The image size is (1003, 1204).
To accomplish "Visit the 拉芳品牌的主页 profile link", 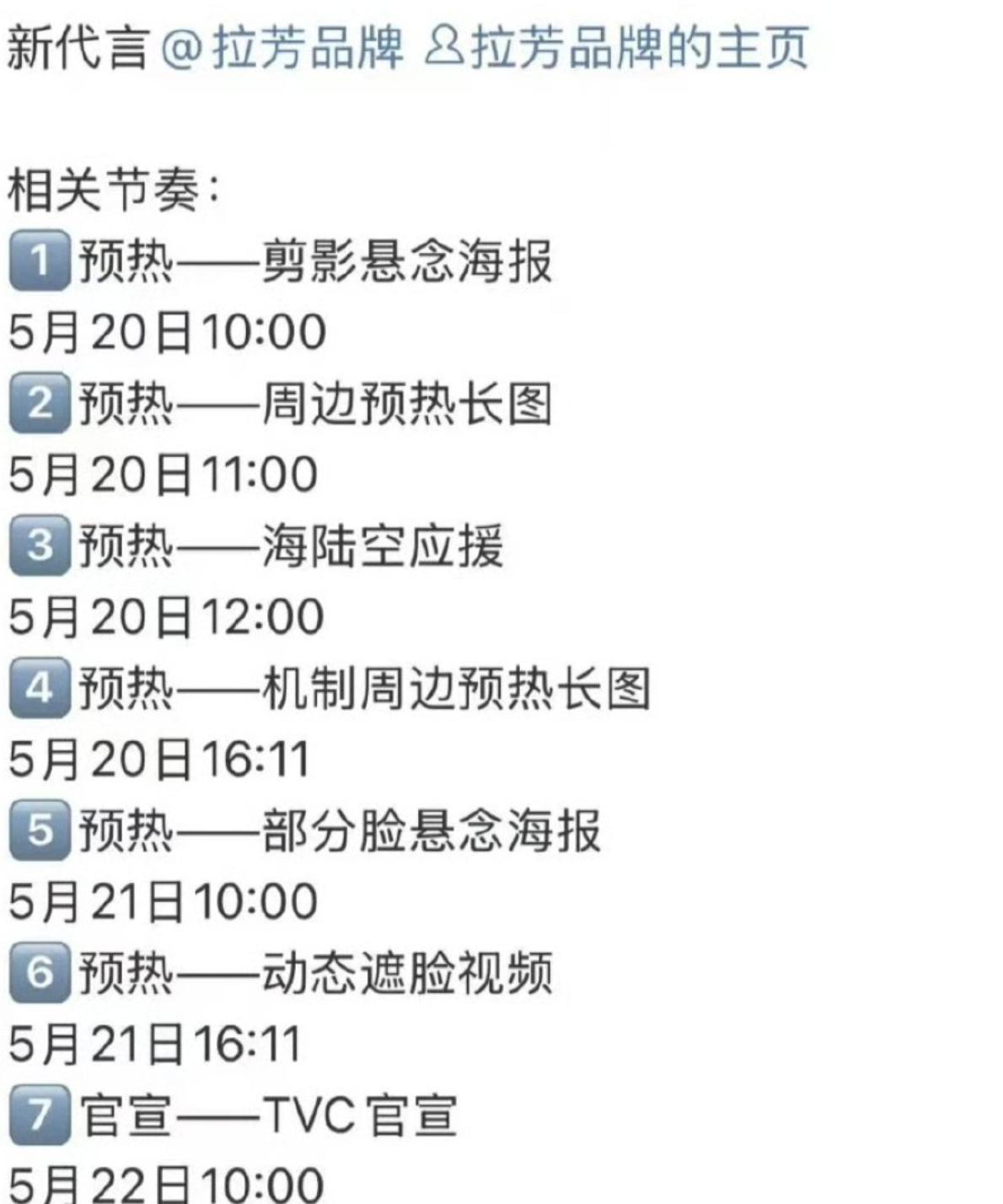I will (617, 48).
